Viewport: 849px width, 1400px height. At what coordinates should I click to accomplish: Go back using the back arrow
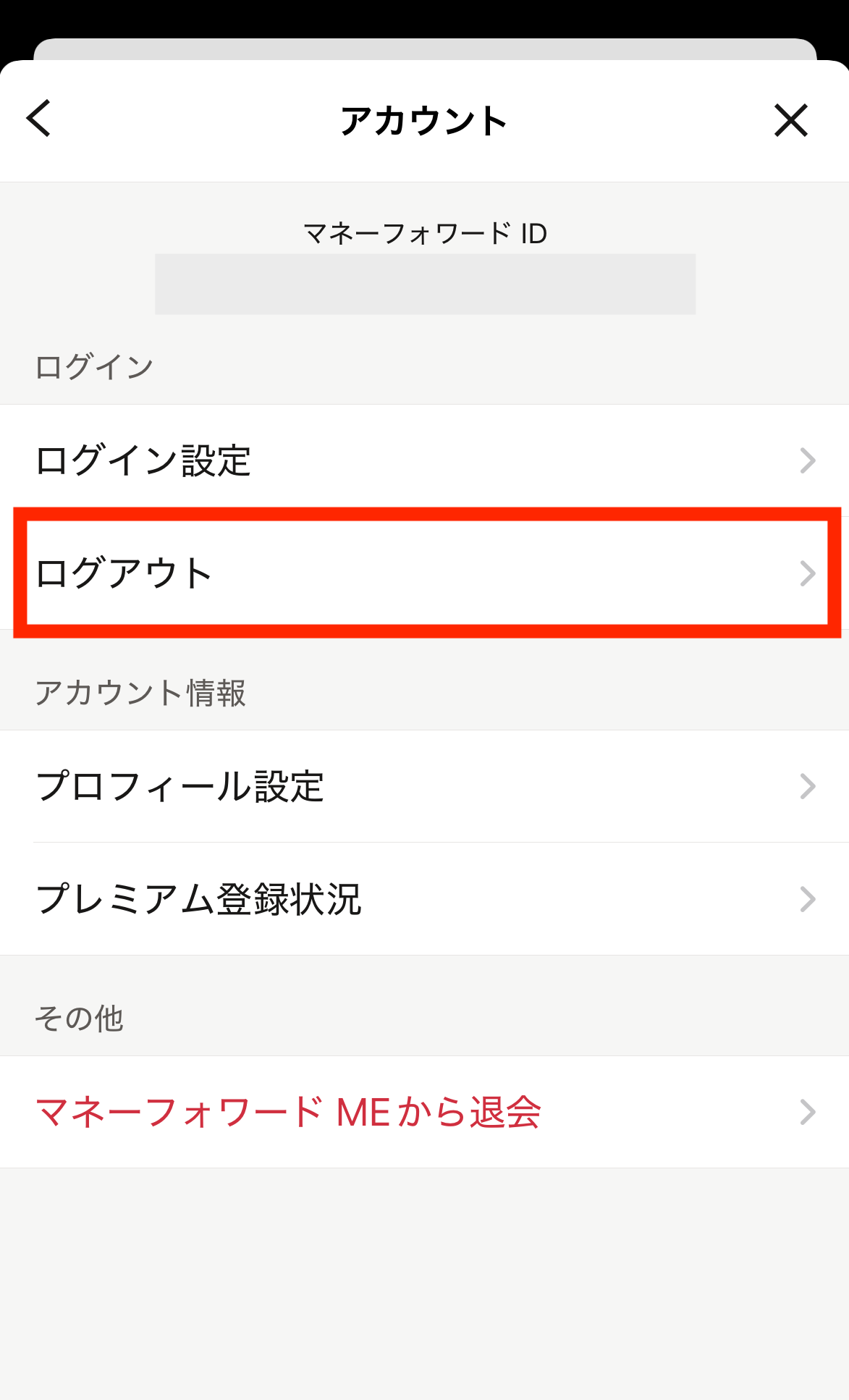[39, 119]
